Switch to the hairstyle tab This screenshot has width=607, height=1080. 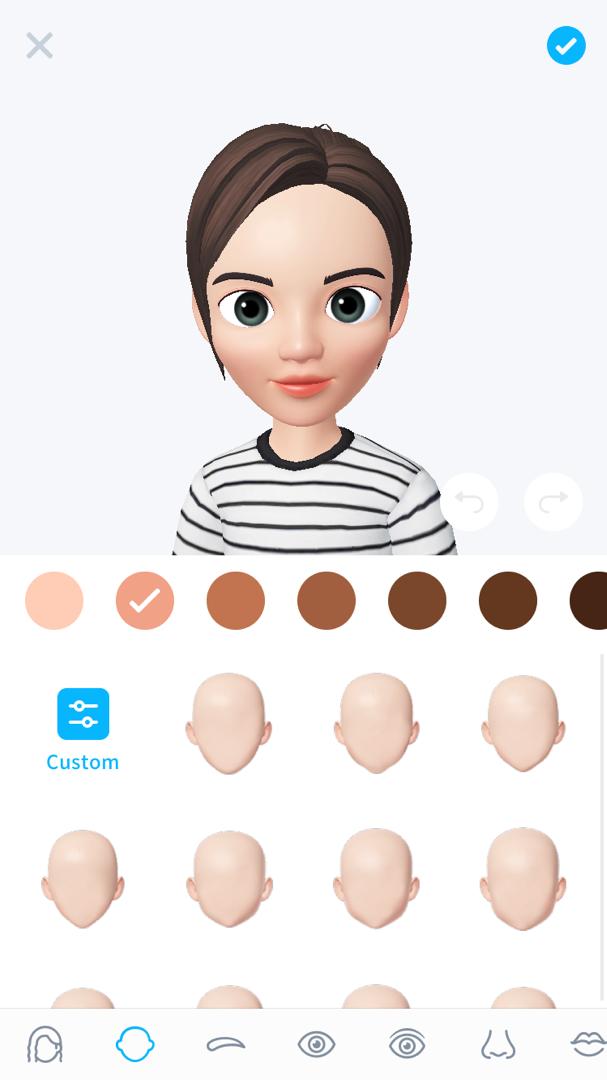[x=45, y=1045]
